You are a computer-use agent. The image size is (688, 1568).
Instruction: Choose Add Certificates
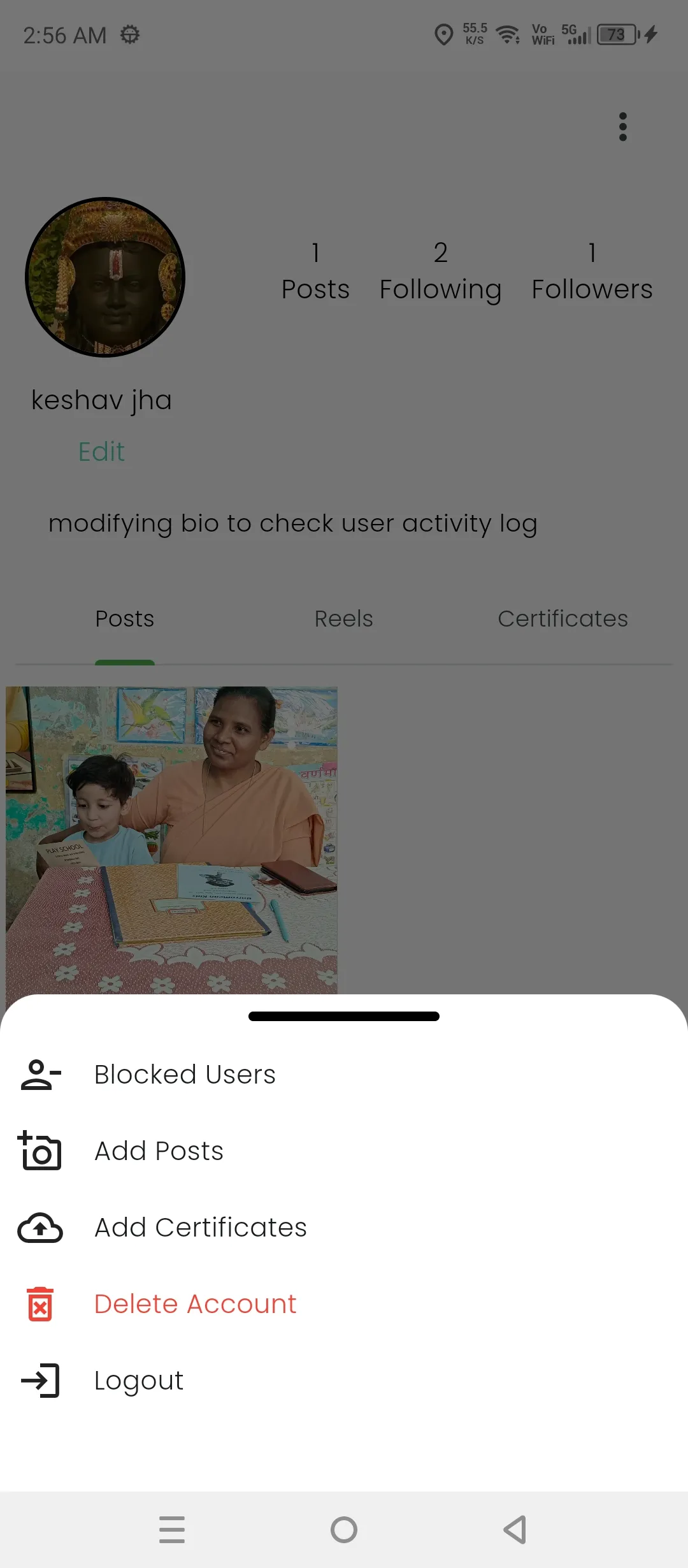(200, 1228)
